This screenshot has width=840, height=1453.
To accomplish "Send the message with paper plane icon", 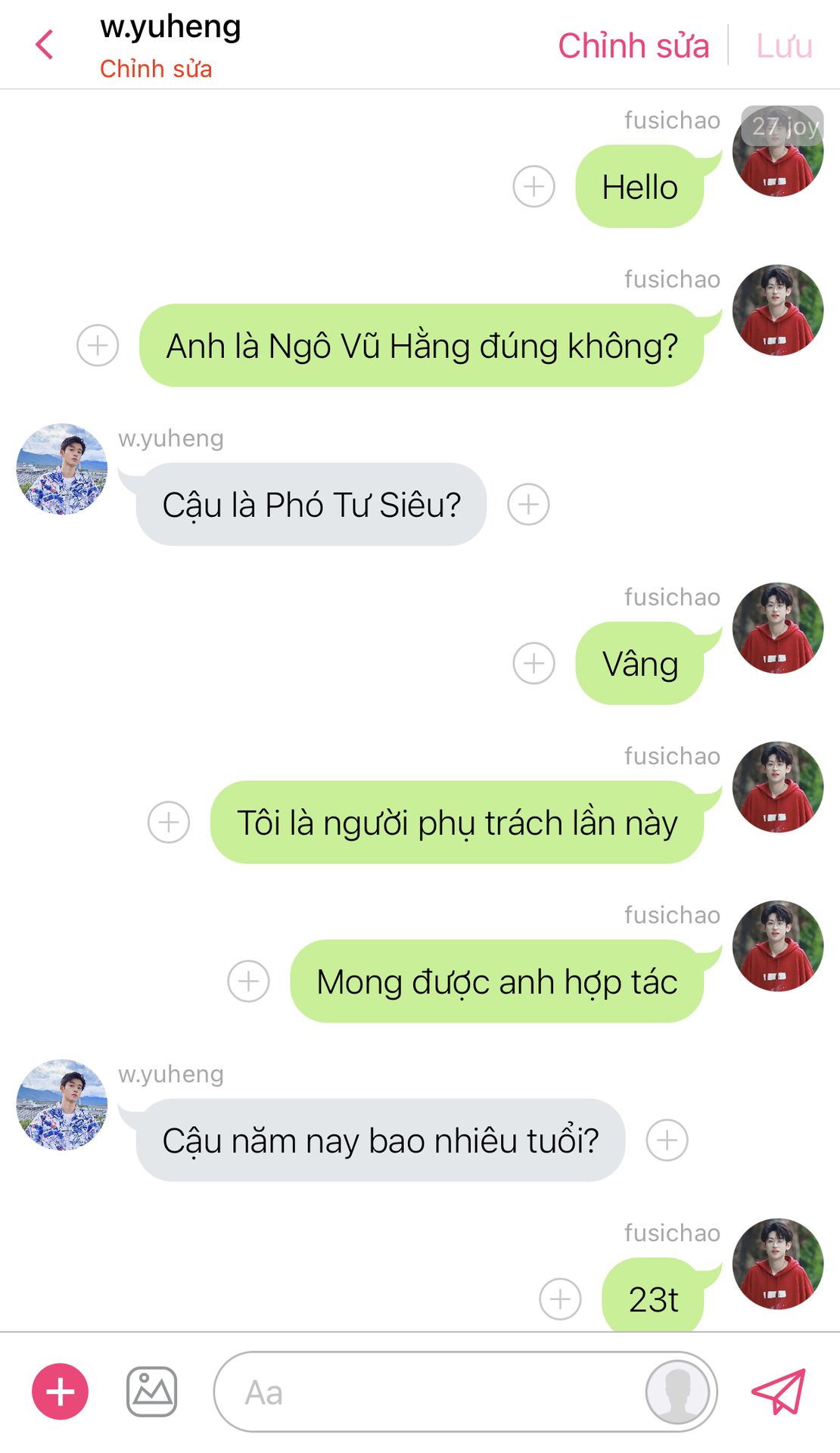I will pos(779,1391).
